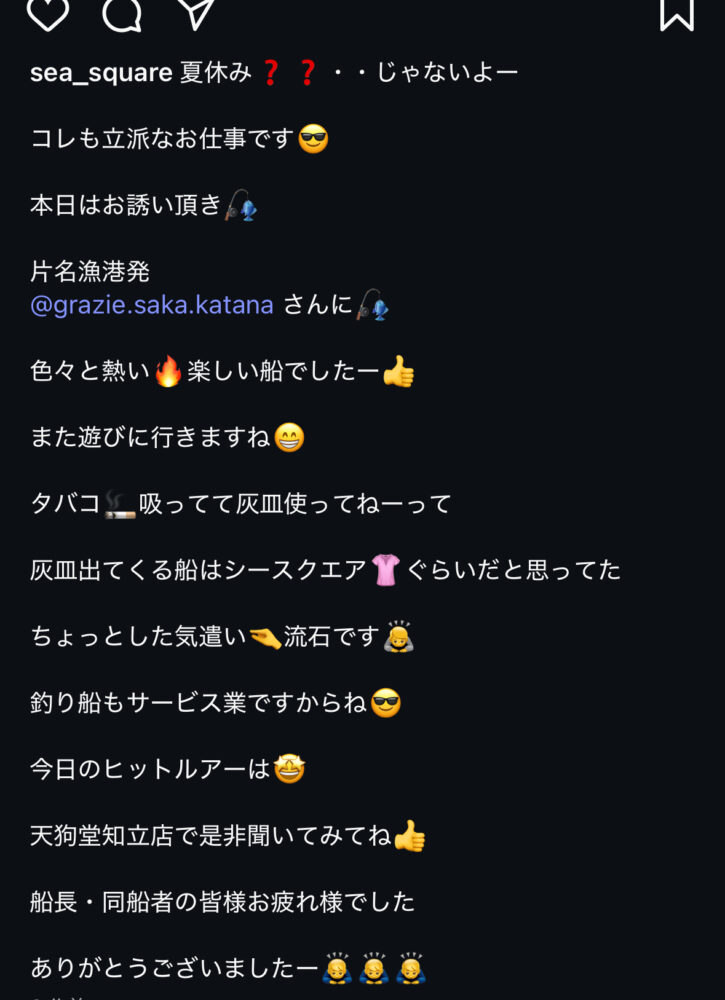
Task: Open the @grazie.saka.katana mention
Action: pos(152,305)
